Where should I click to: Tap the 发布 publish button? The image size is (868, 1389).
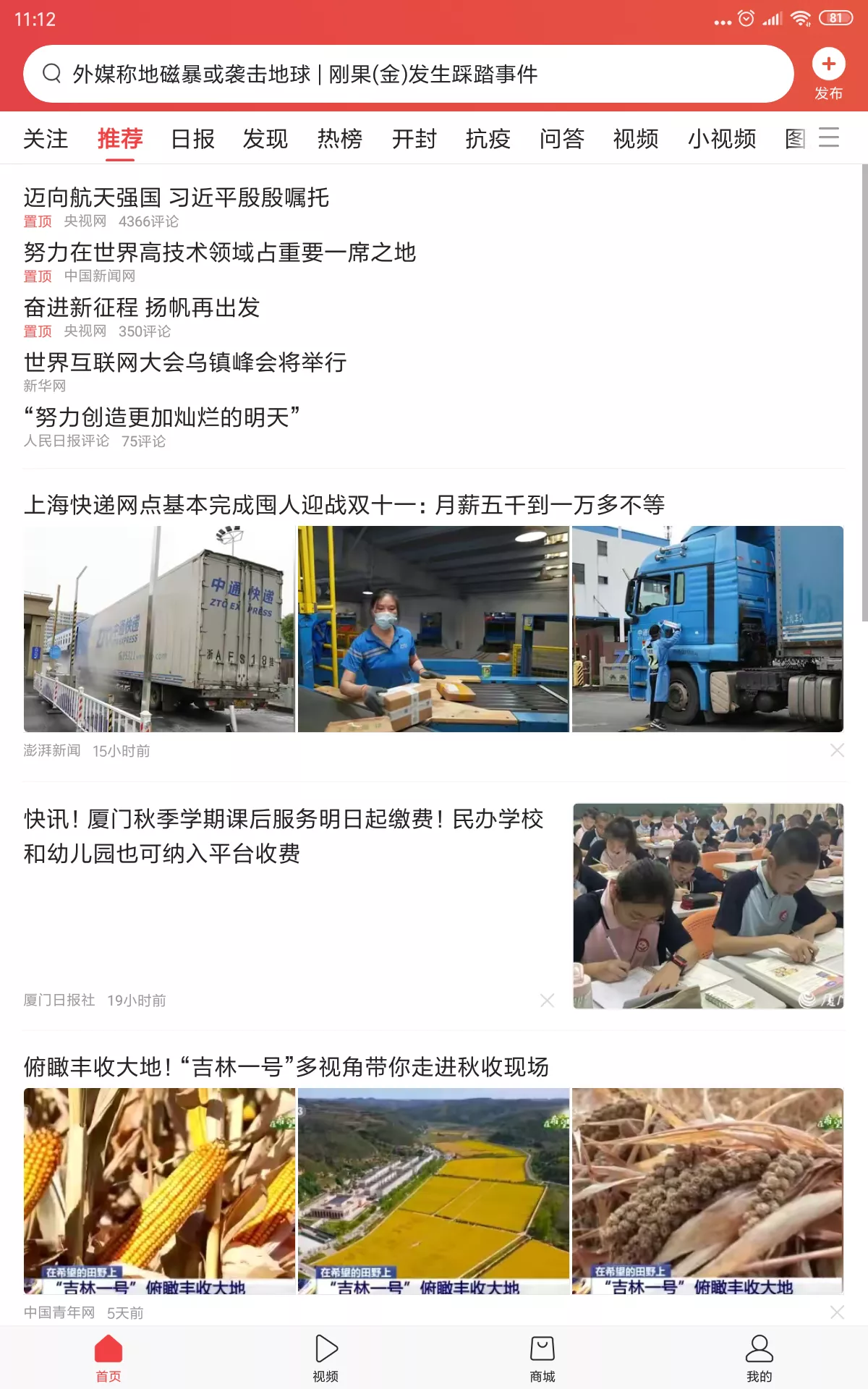(828, 74)
